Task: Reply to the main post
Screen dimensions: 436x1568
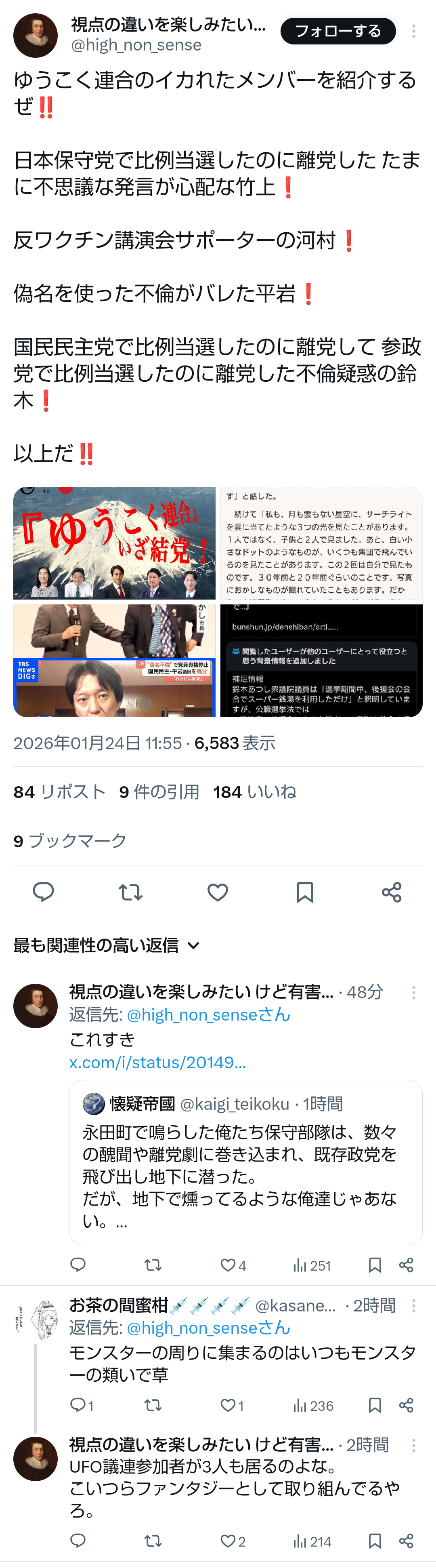Action: pyautogui.click(x=43, y=892)
